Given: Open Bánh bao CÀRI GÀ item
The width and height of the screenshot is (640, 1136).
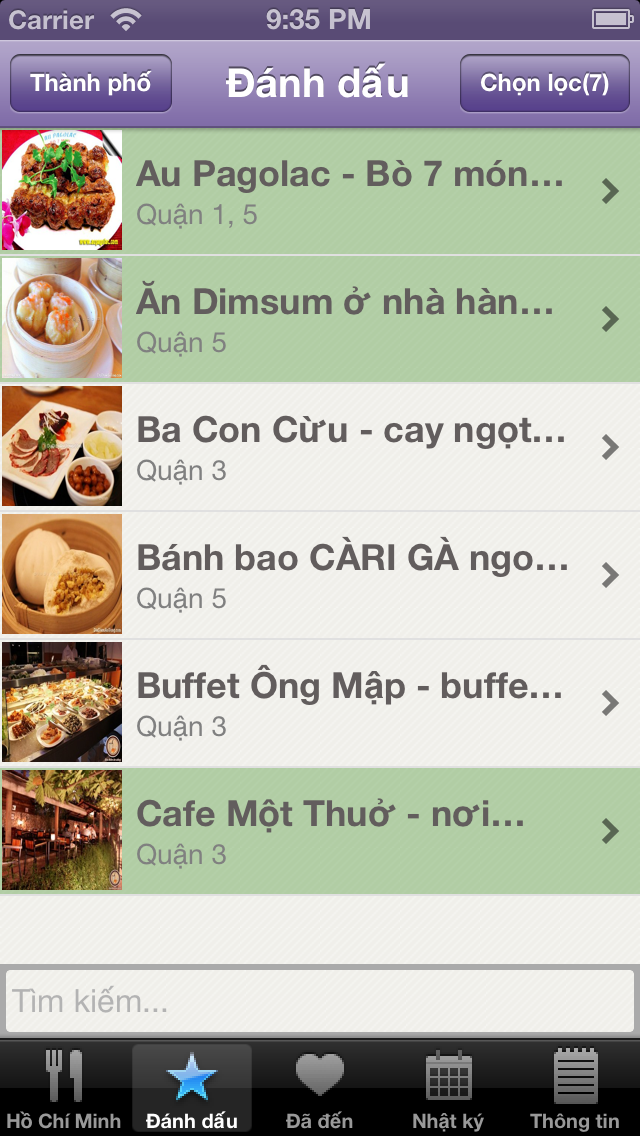Looking at the screenshot, I should click(x=350, y=574).
